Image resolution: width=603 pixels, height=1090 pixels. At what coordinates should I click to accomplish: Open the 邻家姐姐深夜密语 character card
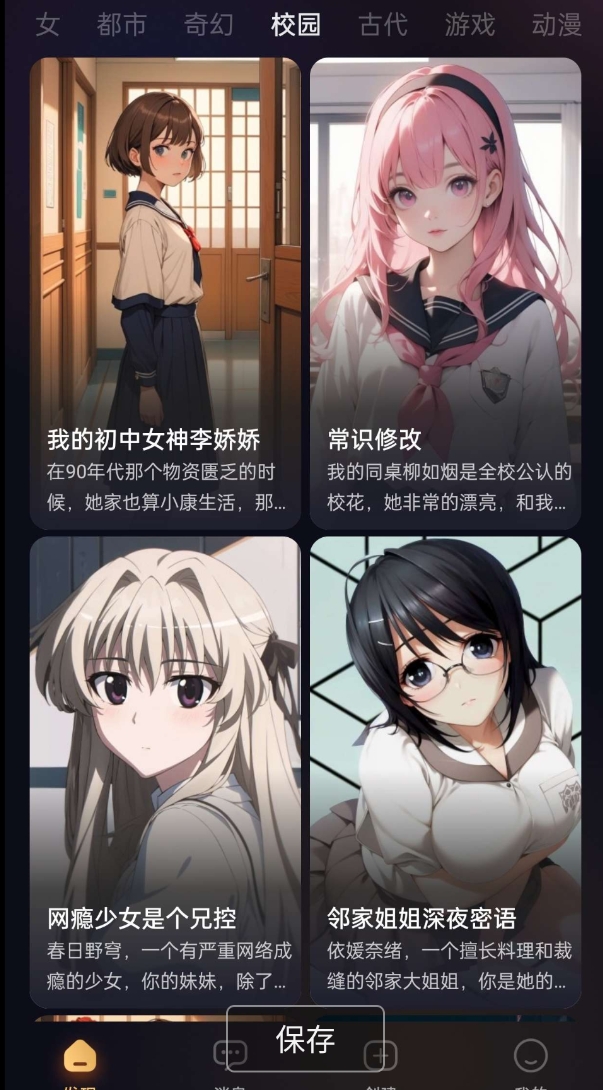[445, 772]
